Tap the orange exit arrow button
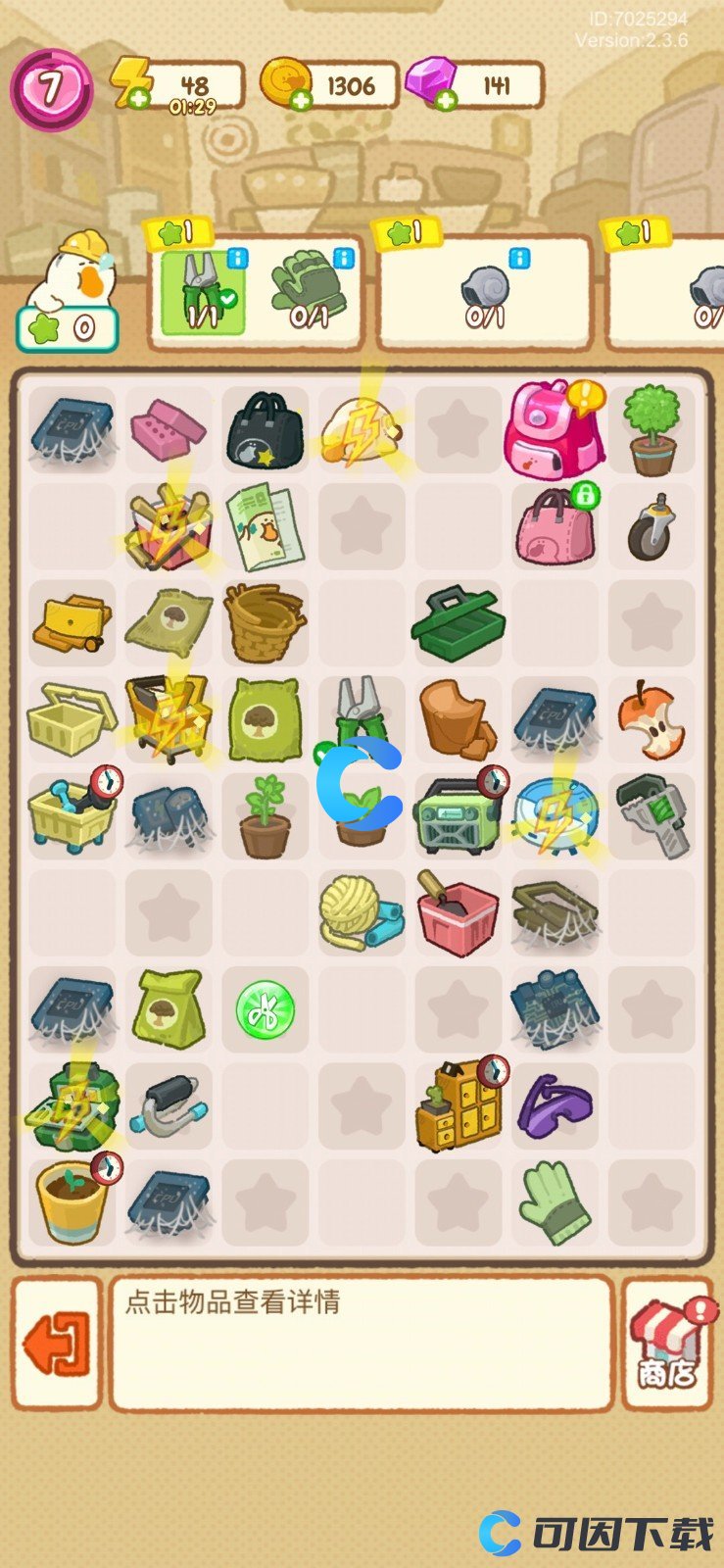 [57, 1345]
